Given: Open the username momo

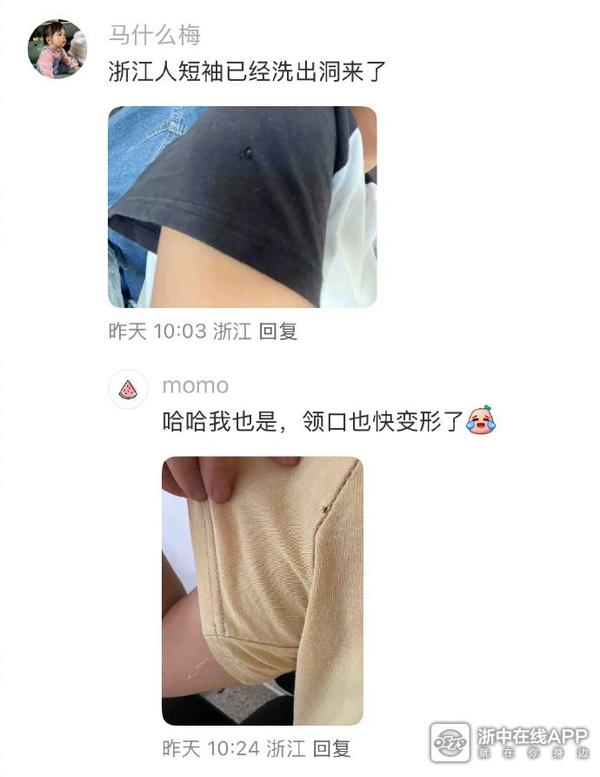Looking at the screenshot, I should click(195, 385).
